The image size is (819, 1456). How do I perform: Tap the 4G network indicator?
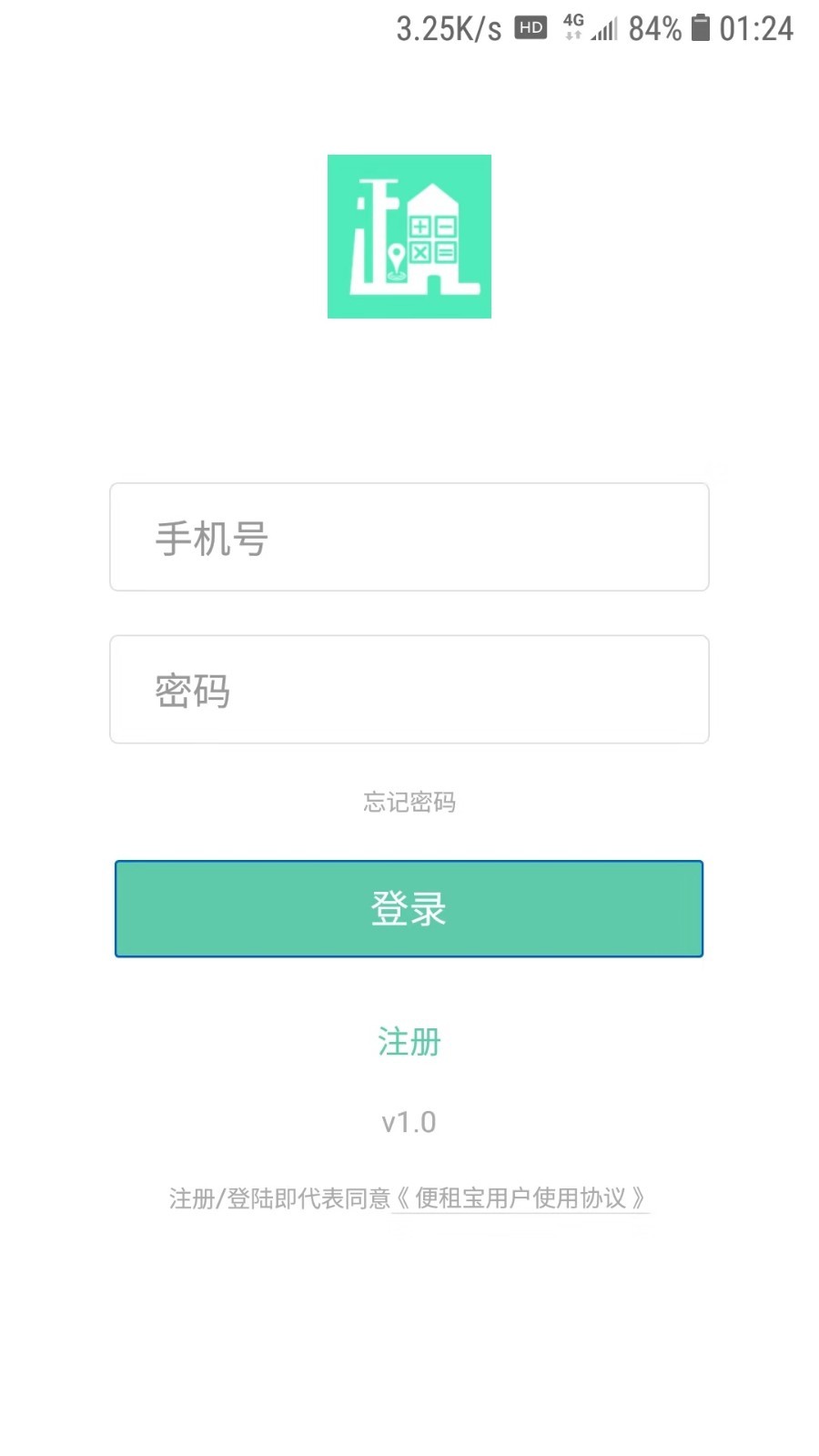coord(573,27)
